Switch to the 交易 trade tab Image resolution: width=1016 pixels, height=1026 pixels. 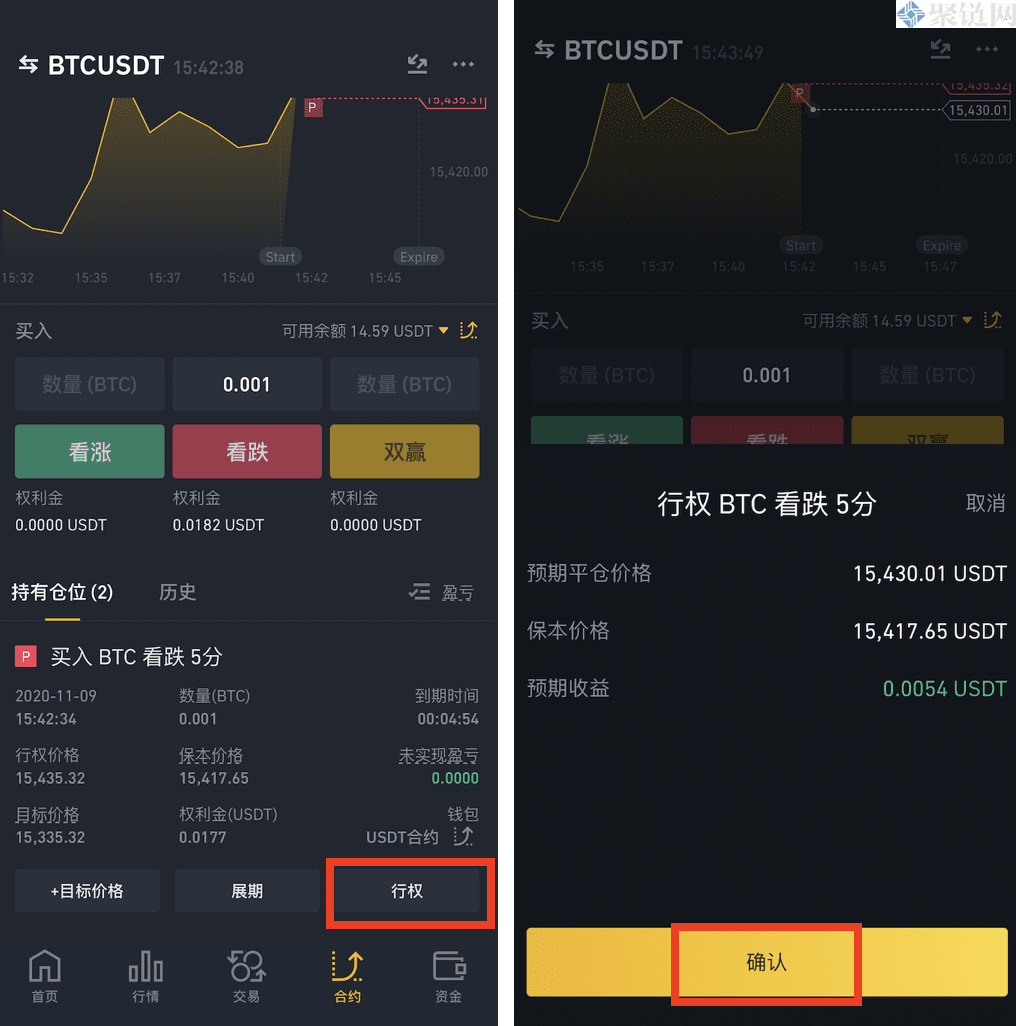click(x=246, y=977)
